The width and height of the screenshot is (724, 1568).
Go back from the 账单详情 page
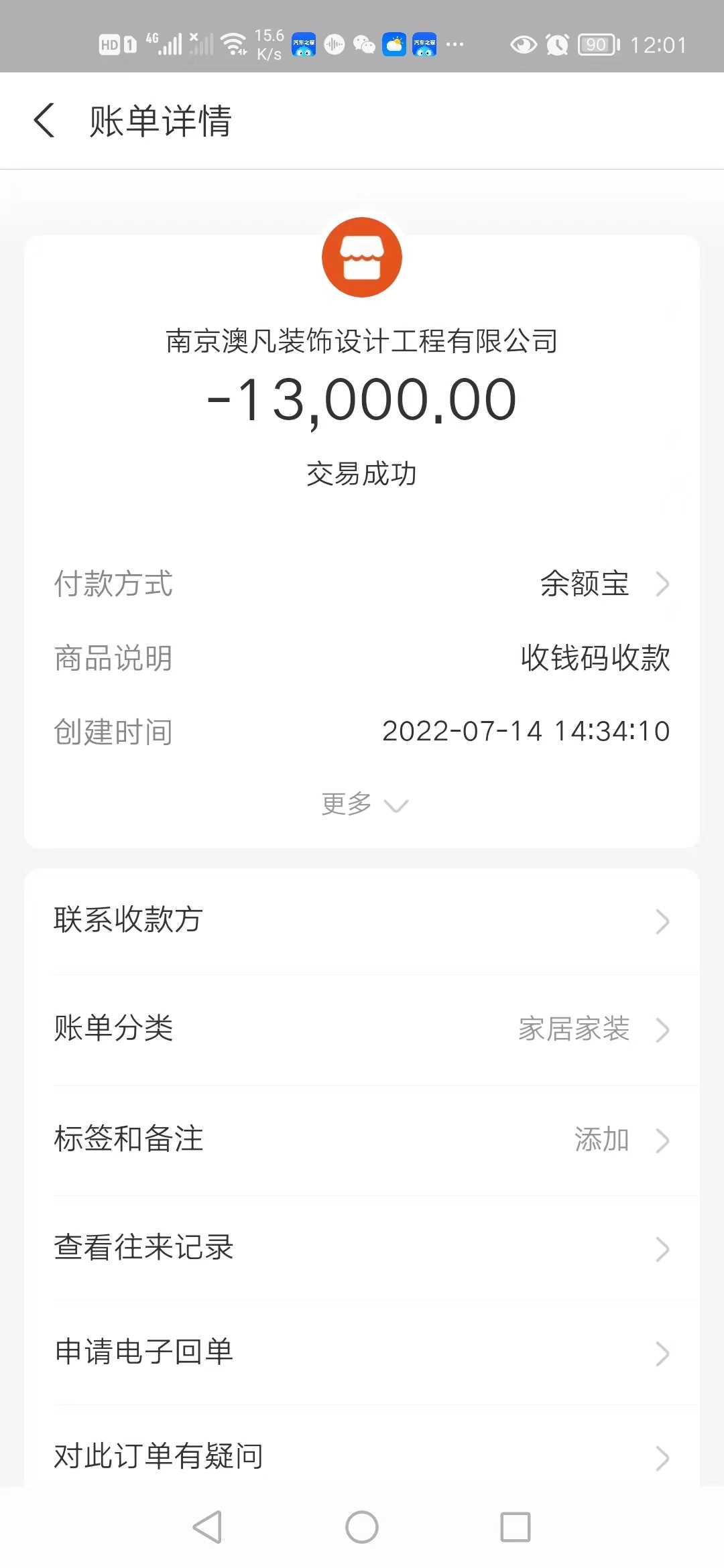pos(44,121)
